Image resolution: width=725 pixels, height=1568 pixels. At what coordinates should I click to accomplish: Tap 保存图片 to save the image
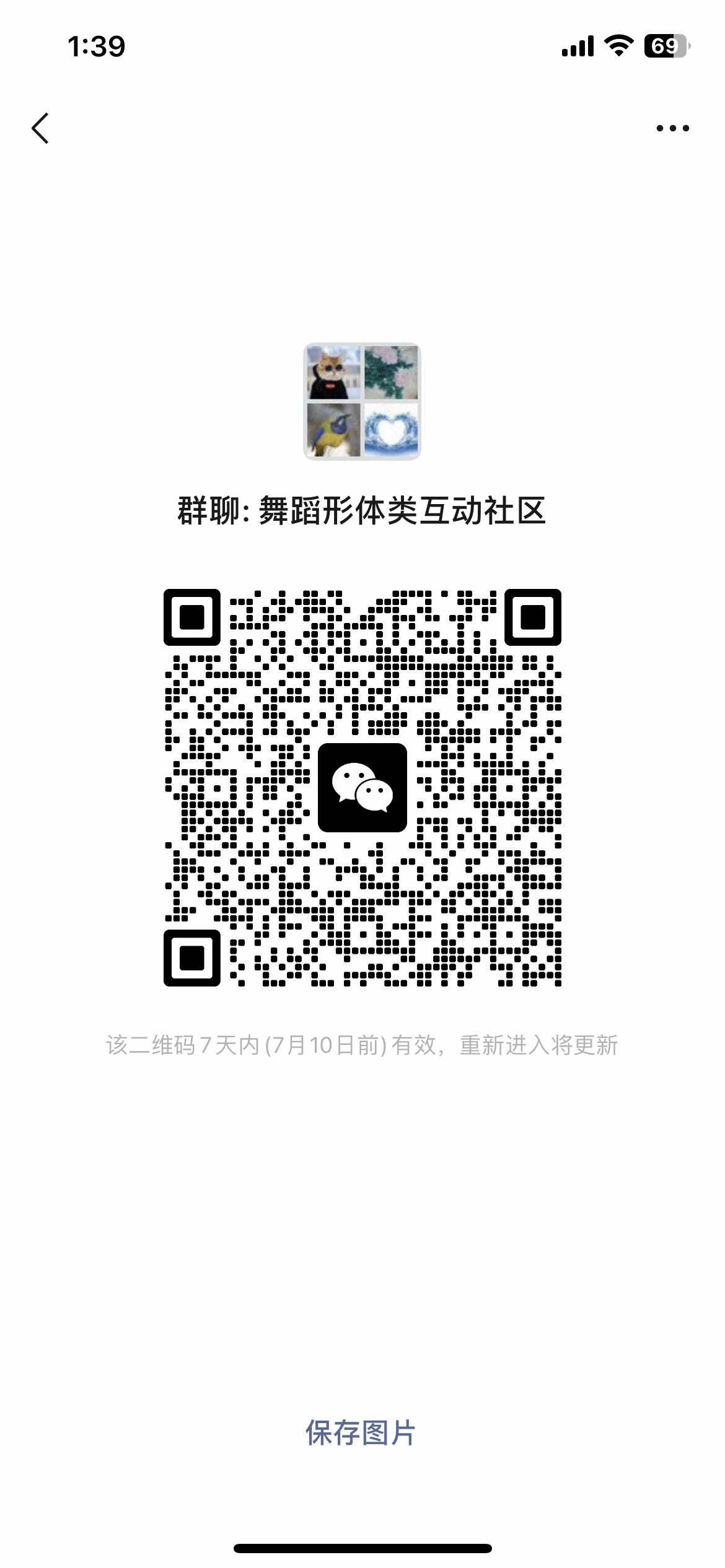click(x=361, y=1432)
